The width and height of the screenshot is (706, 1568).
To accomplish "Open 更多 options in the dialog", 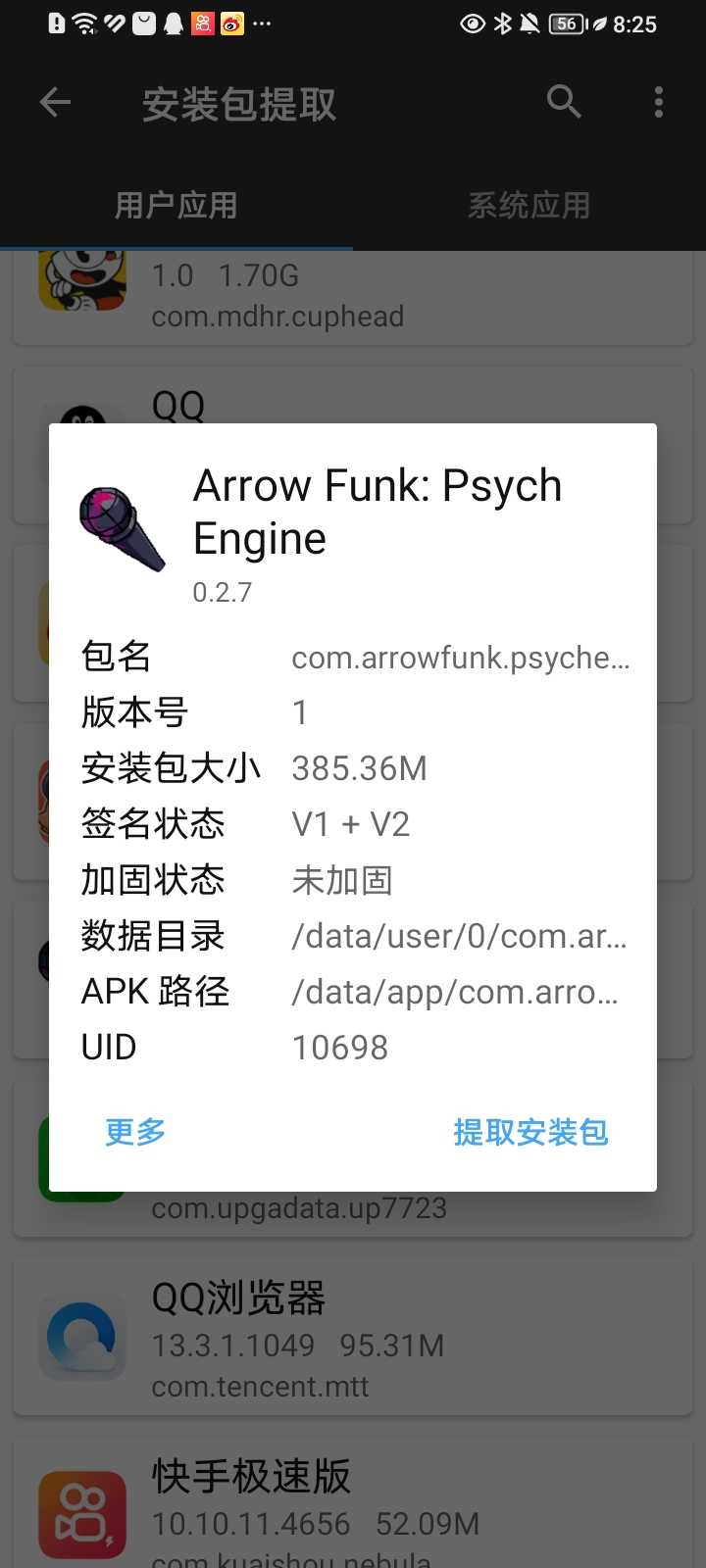I will (x=135, y=1132).
